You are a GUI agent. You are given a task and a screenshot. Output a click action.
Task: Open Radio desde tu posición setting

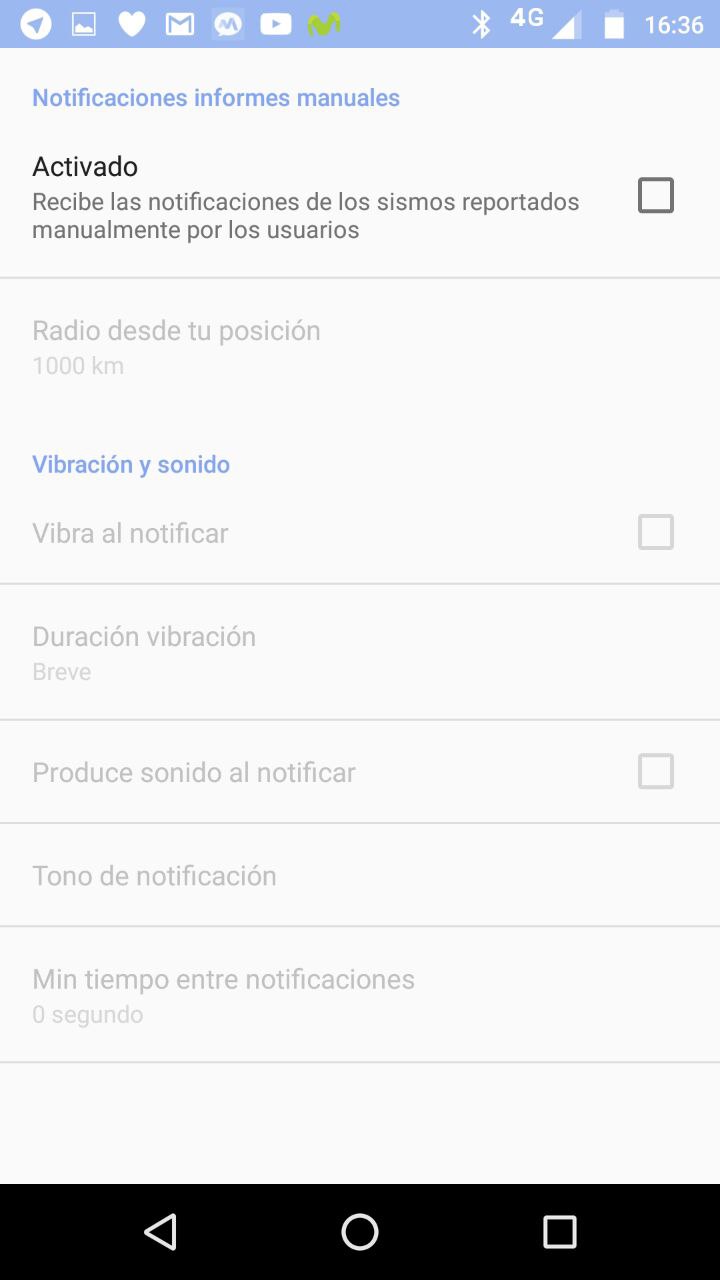pyautogui.click(x=176, y=346)
